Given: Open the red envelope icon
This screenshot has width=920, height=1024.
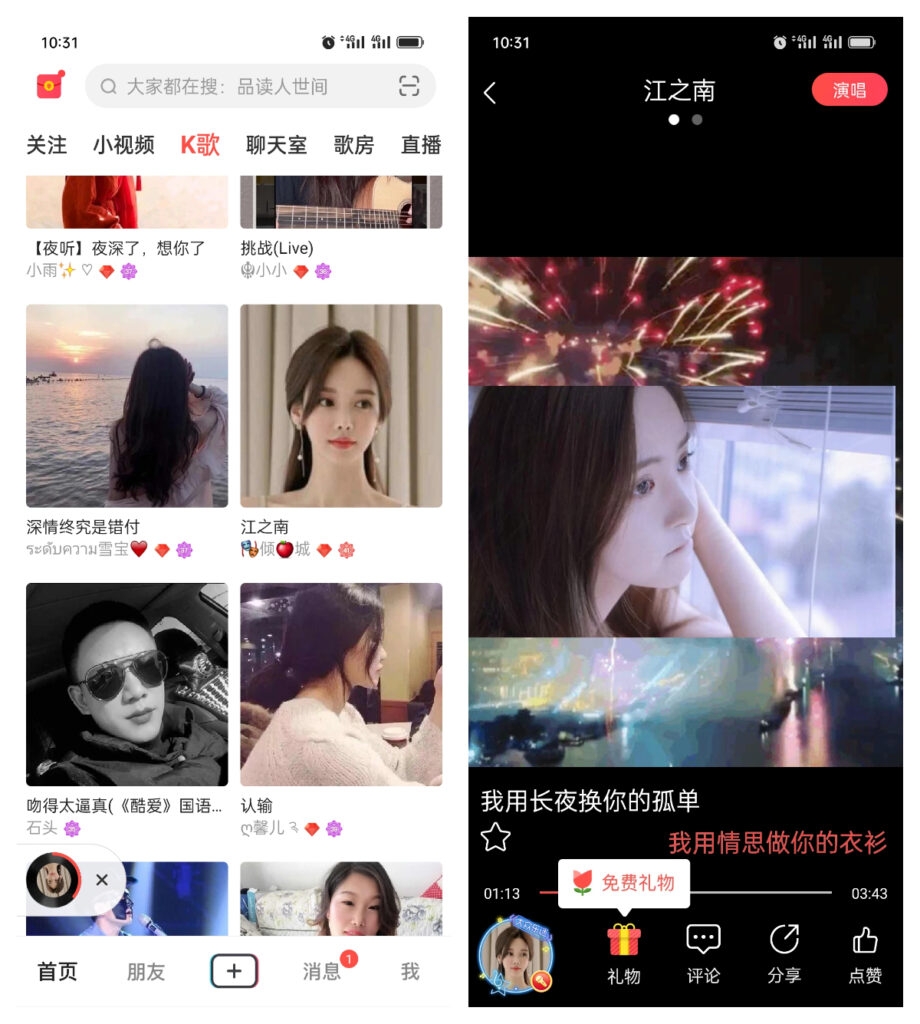Looking at the screenshot, I should (51, 86).
